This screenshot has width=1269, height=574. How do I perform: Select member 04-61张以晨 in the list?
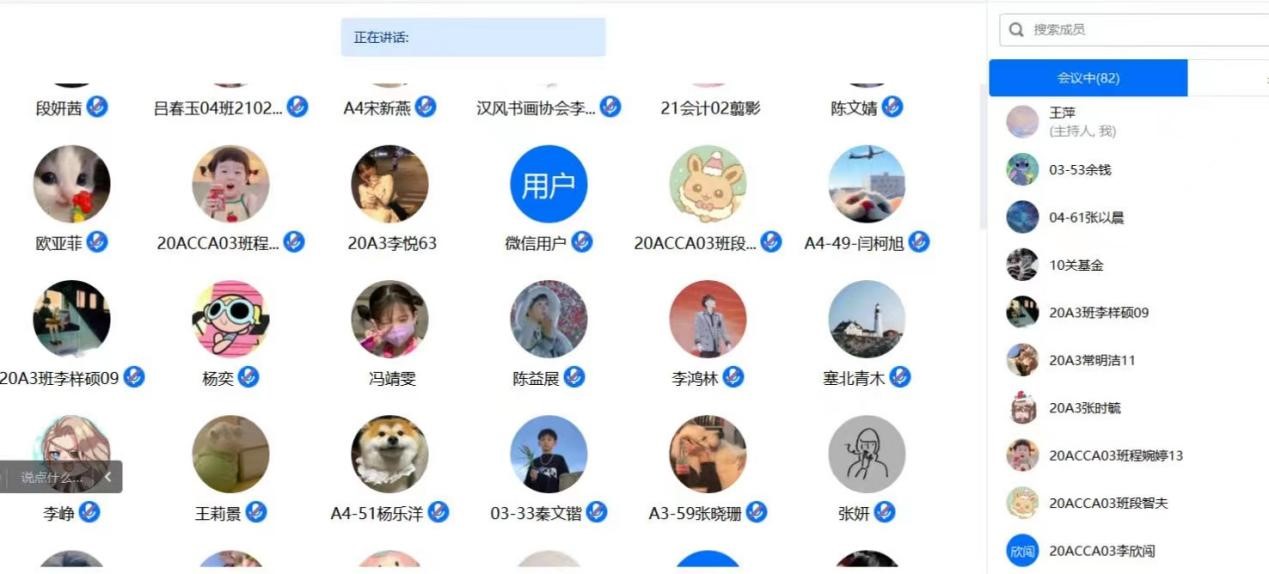coord(1086,217)
